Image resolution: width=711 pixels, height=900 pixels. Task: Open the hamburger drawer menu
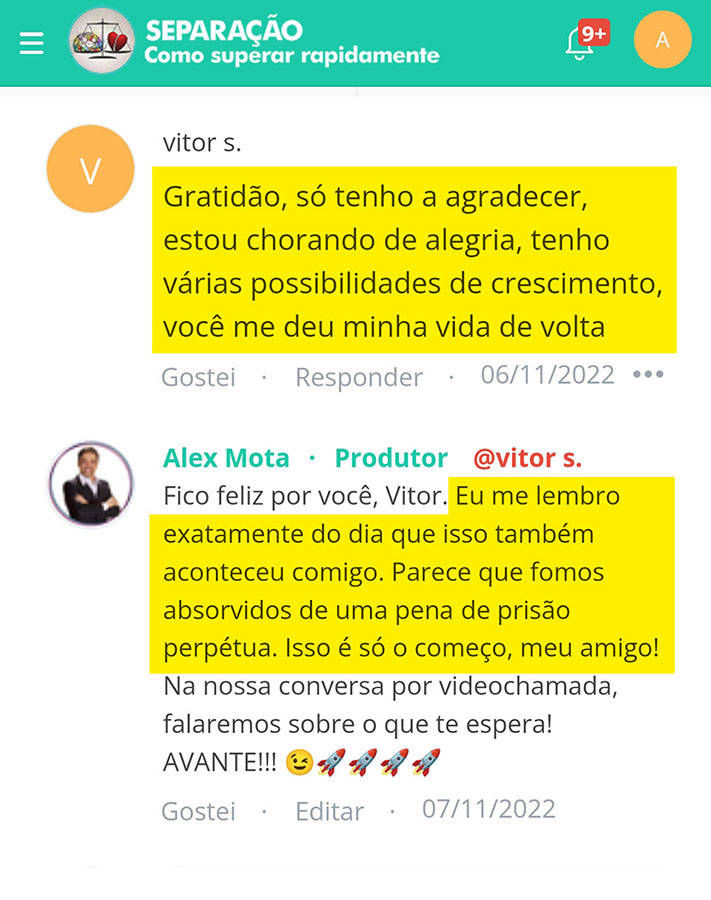coord(32,42)
